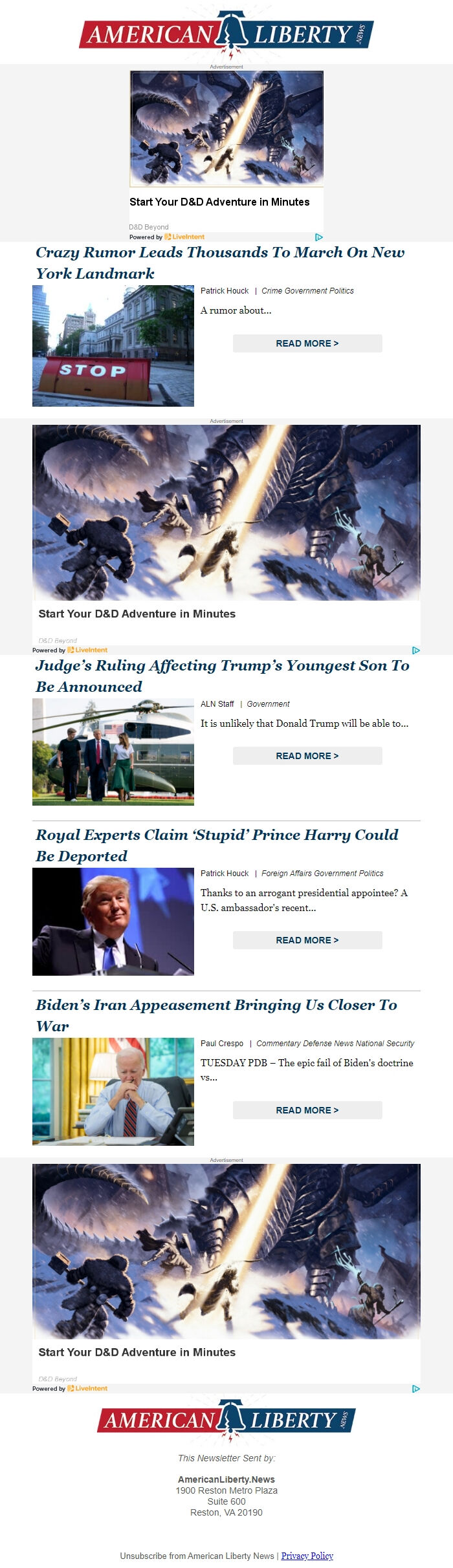This screenshot has width=453, height=1568.
Task: Tap the American Liberty News header logo
Action: (x=226, y=34)
